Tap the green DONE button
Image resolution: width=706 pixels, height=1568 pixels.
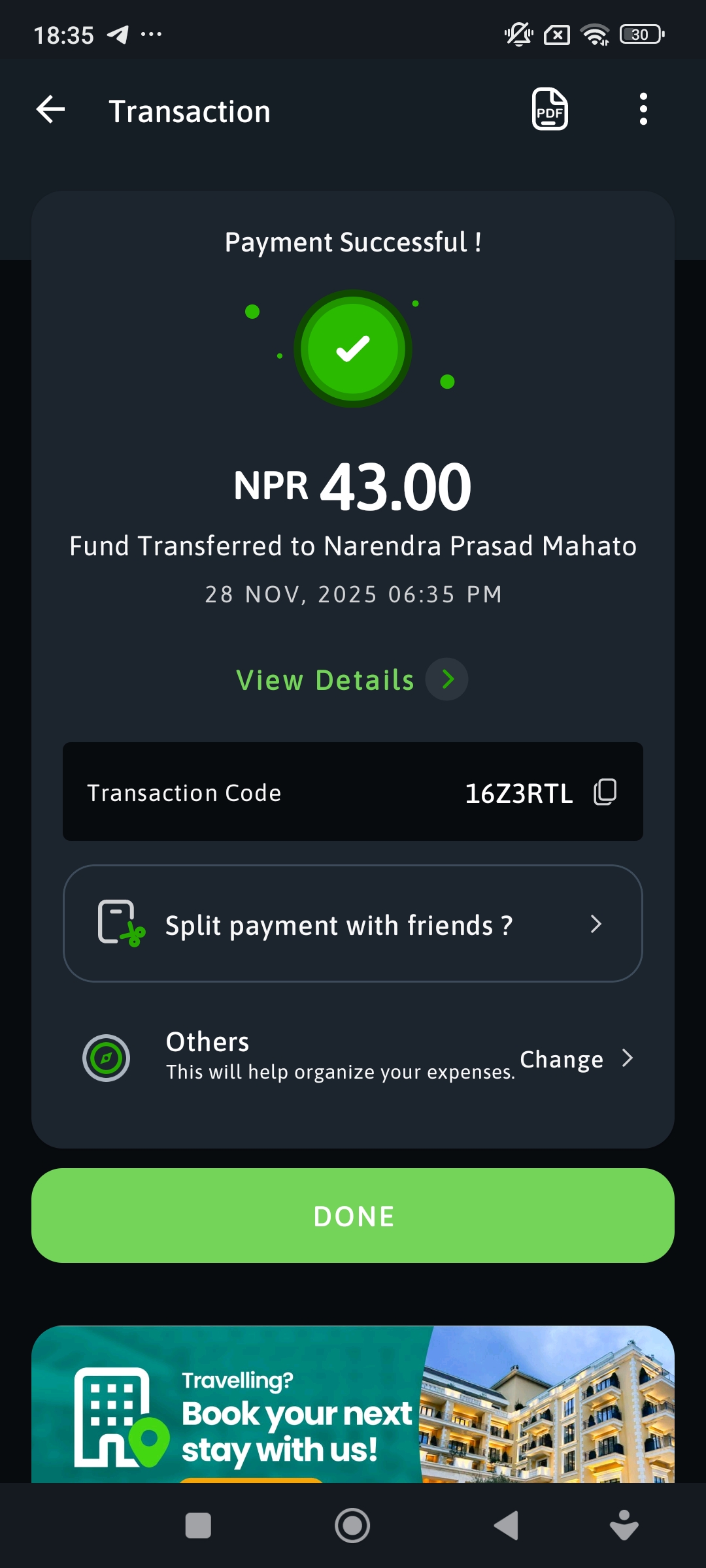[x=353, y=1216]
